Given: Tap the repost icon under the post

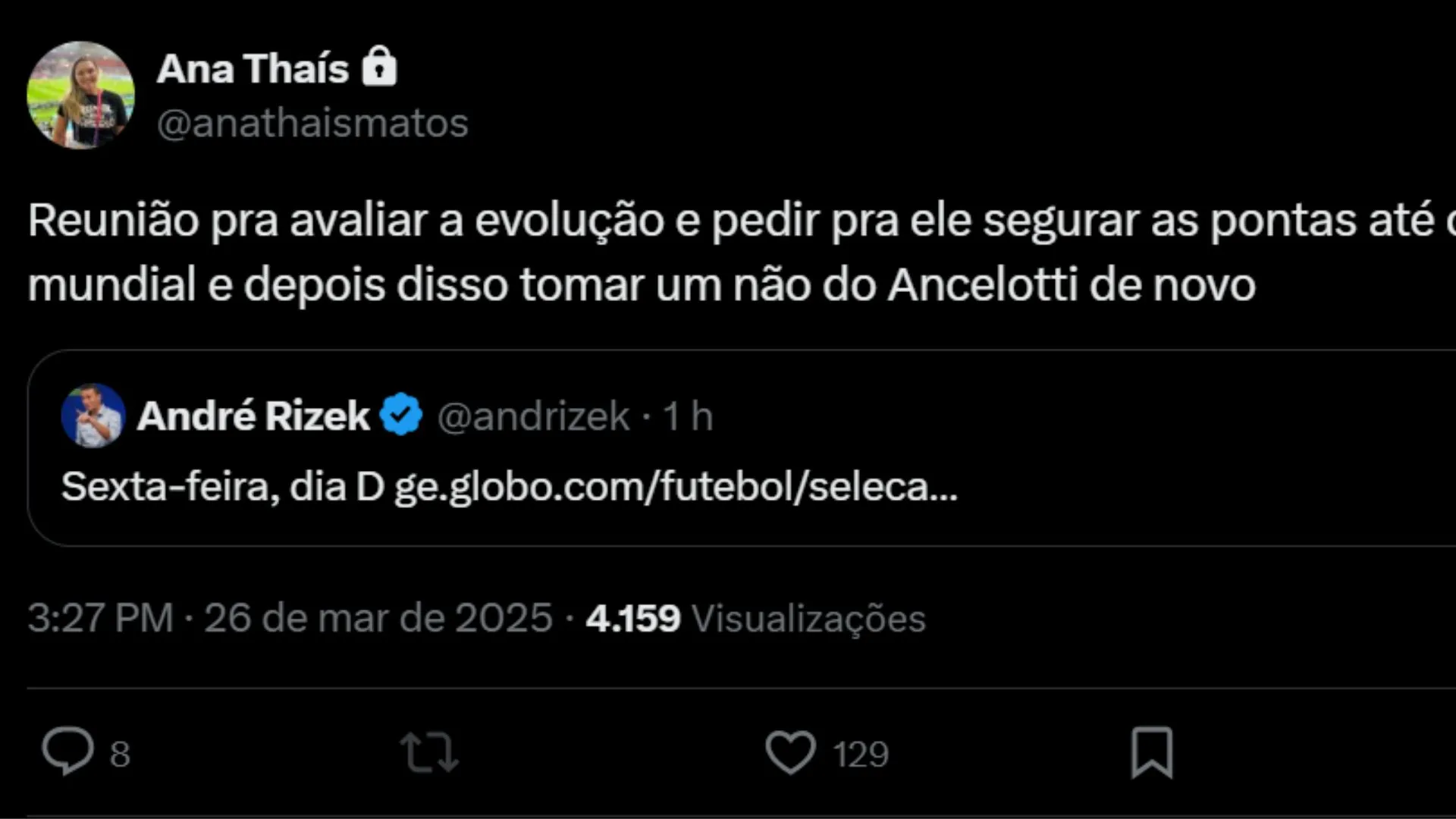Looking at the screenshot, I should pos(429,752).
